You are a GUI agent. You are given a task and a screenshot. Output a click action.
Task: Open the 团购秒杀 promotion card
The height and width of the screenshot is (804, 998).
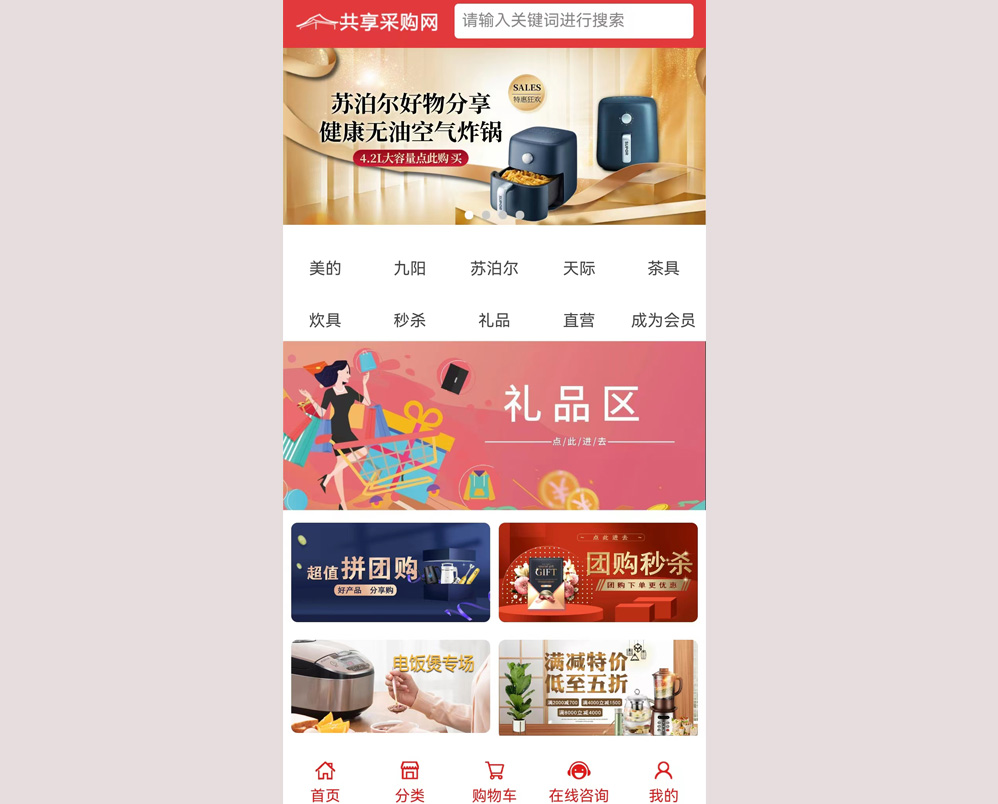(598, 572)
